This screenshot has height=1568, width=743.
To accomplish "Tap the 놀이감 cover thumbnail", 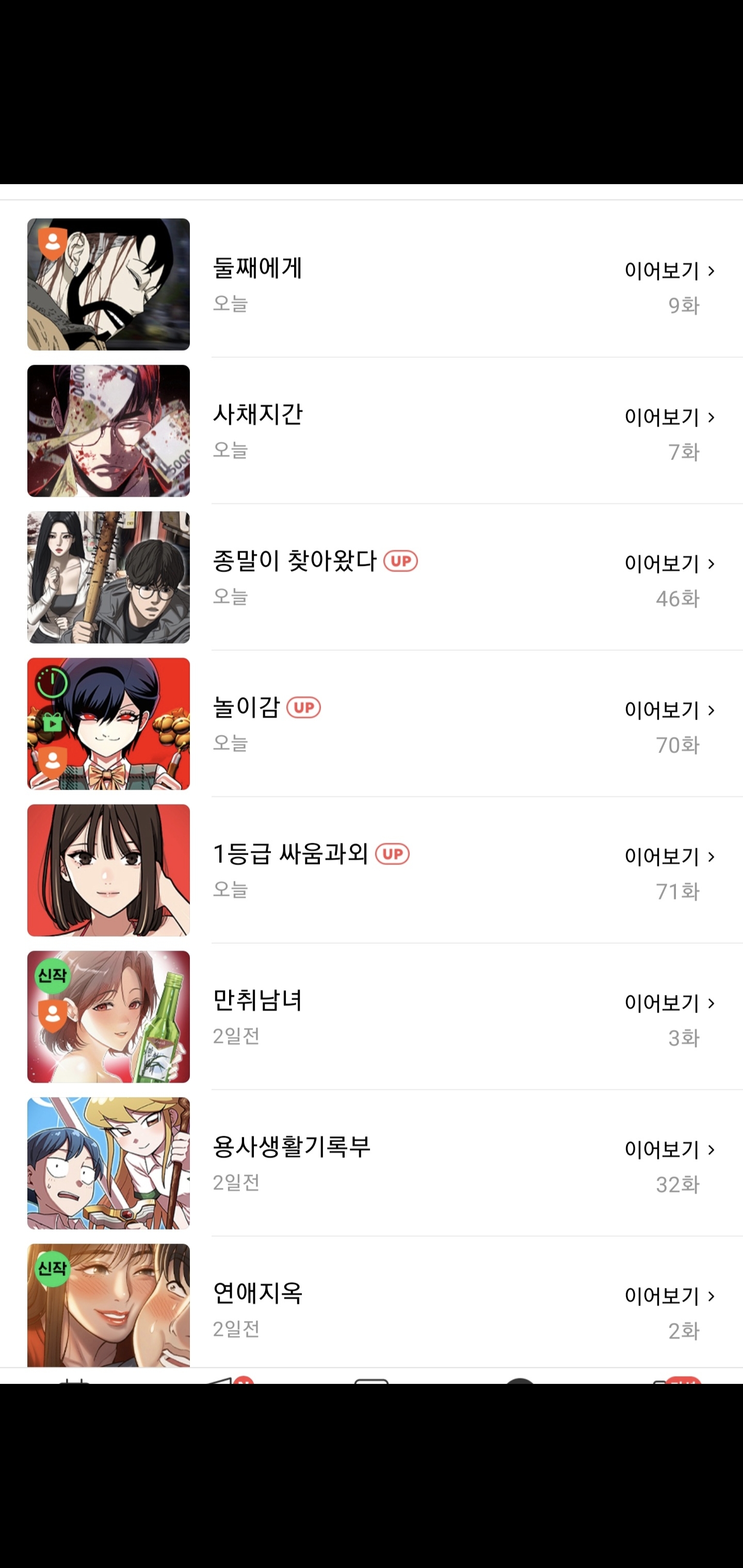I will [x=108, y=724].
